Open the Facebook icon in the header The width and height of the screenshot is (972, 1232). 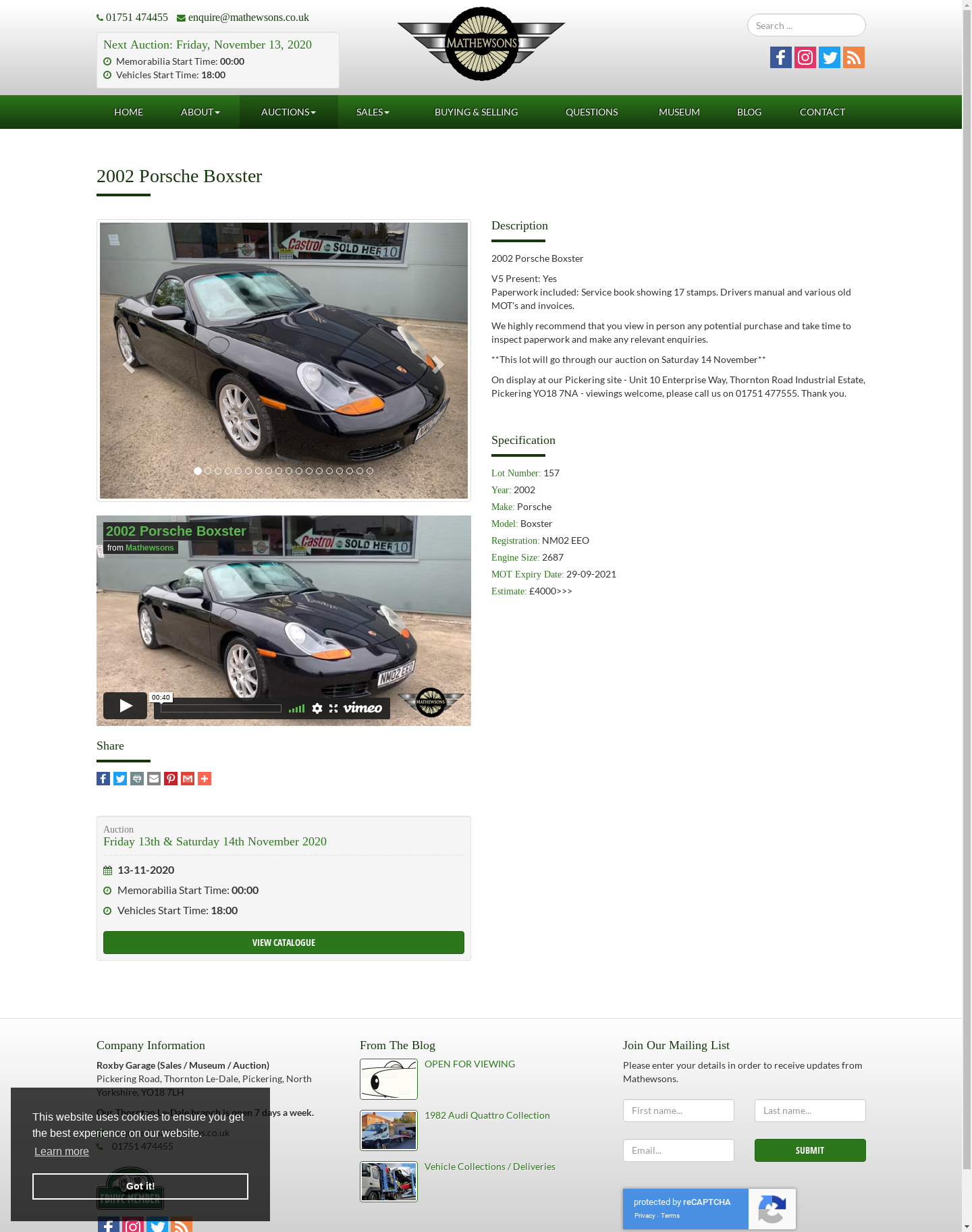pos(780,57)
